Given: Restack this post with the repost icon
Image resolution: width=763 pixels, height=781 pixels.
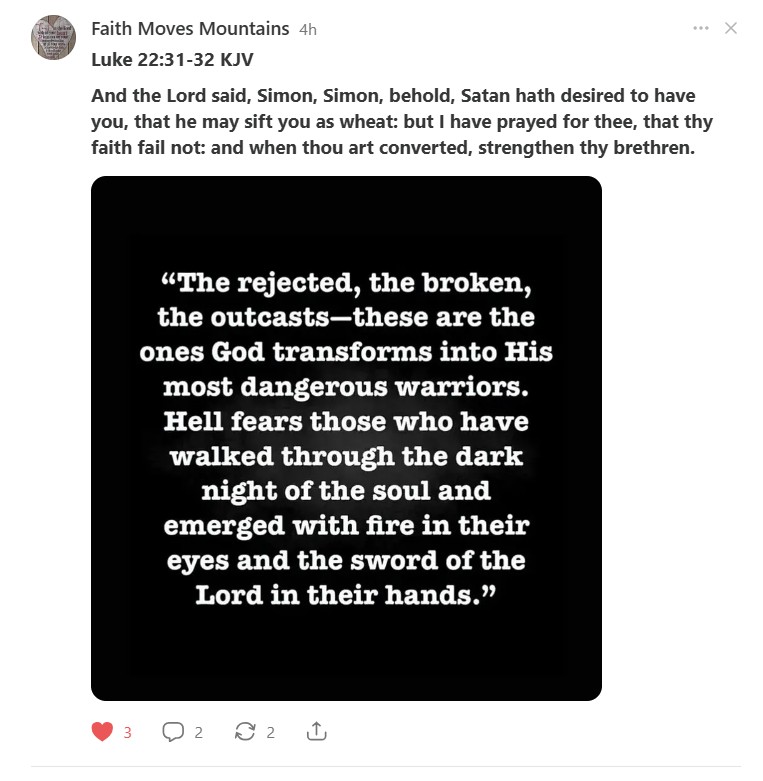Looking at the screenshot, I should coord(245,732).
